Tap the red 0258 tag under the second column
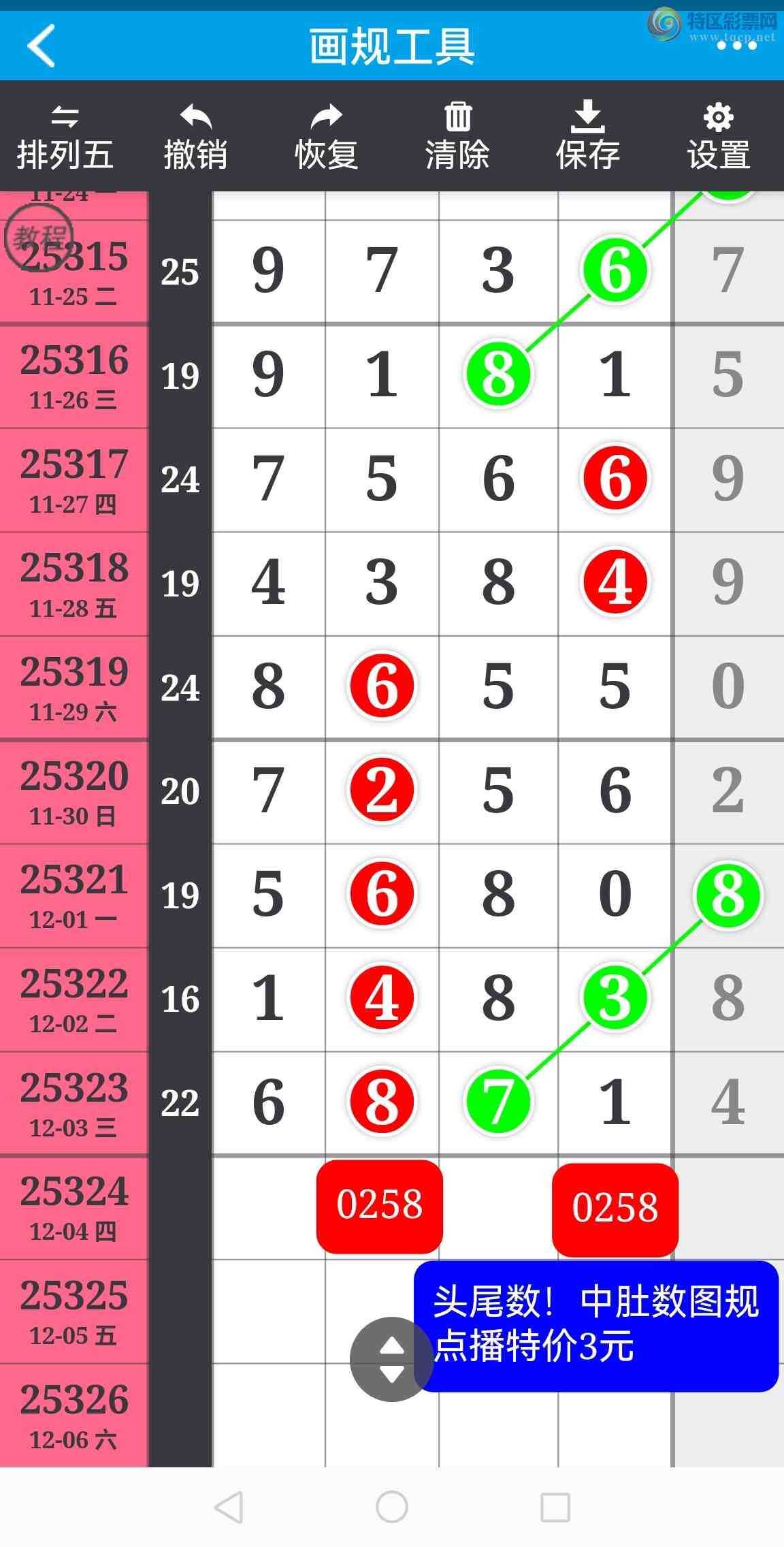 380,1205
